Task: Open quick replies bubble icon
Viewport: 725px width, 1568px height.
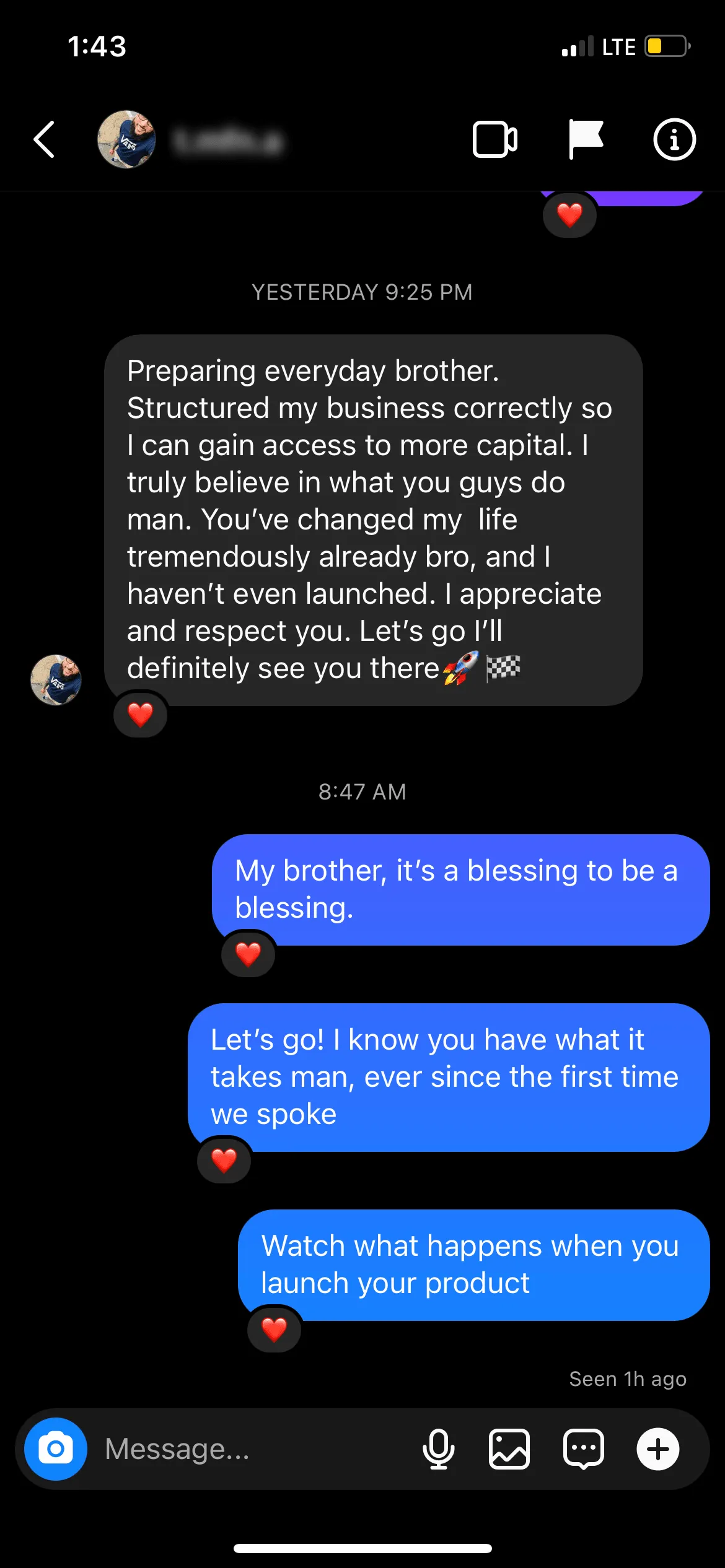Action: (583, 1449)
